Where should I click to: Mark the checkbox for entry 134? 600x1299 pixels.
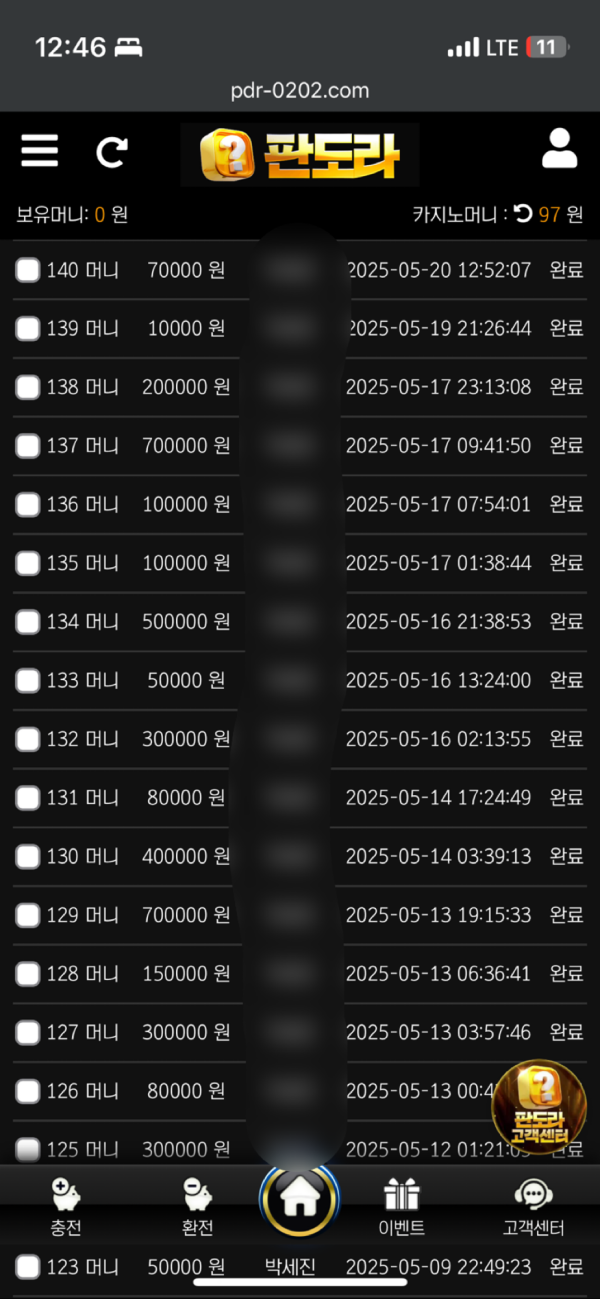(x=28, y=622)
